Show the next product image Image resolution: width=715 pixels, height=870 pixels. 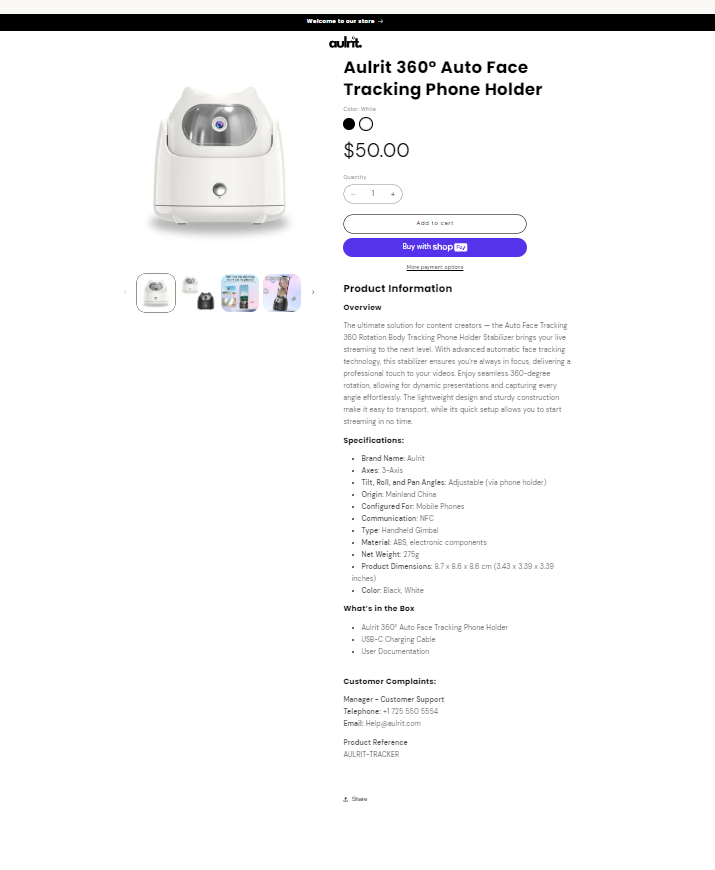(x=313, y=292)
